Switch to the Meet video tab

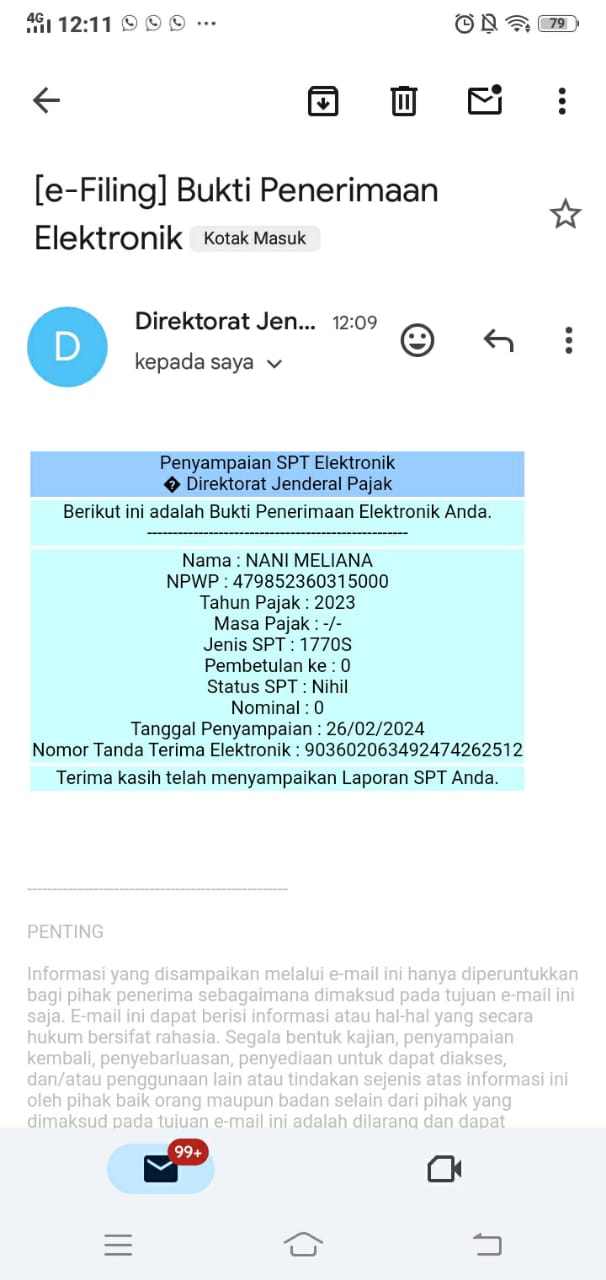pyautogui.click(x=444, y=1169)
